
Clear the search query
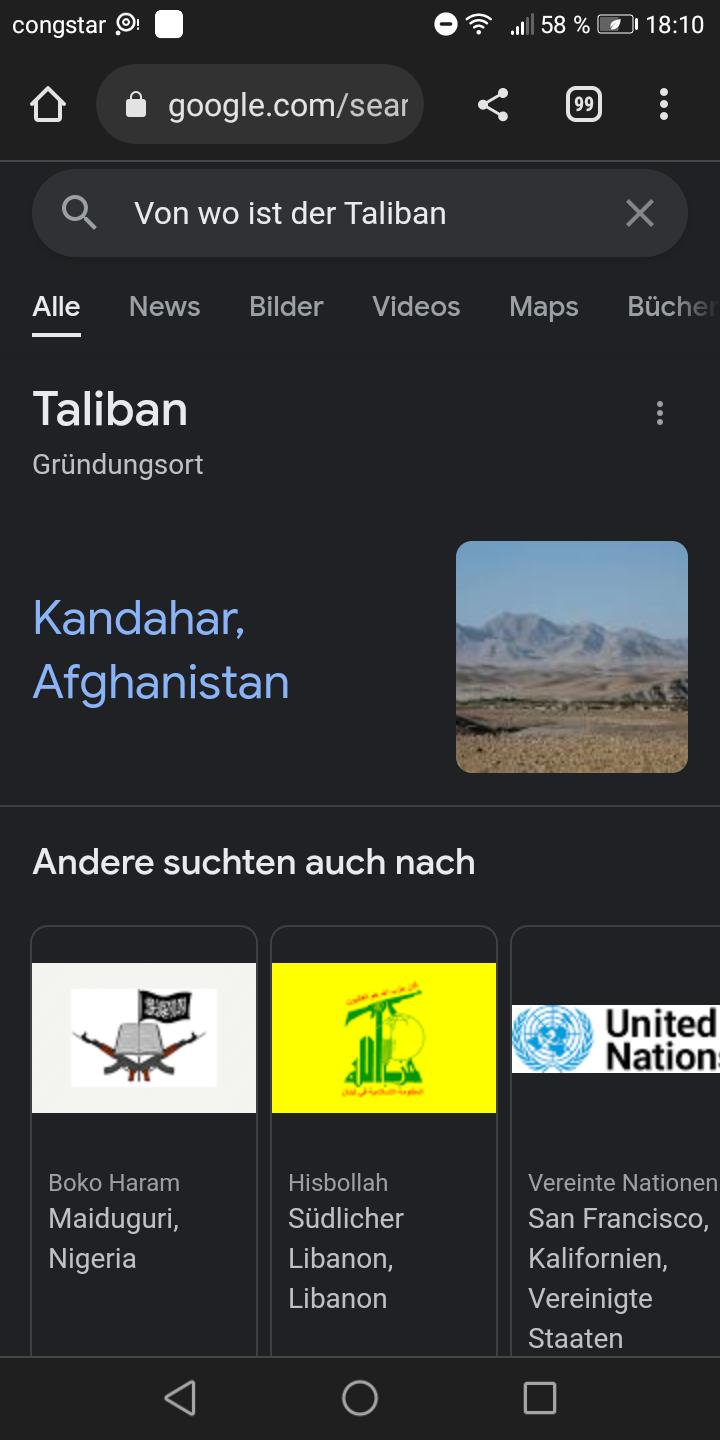click(640, 213)
